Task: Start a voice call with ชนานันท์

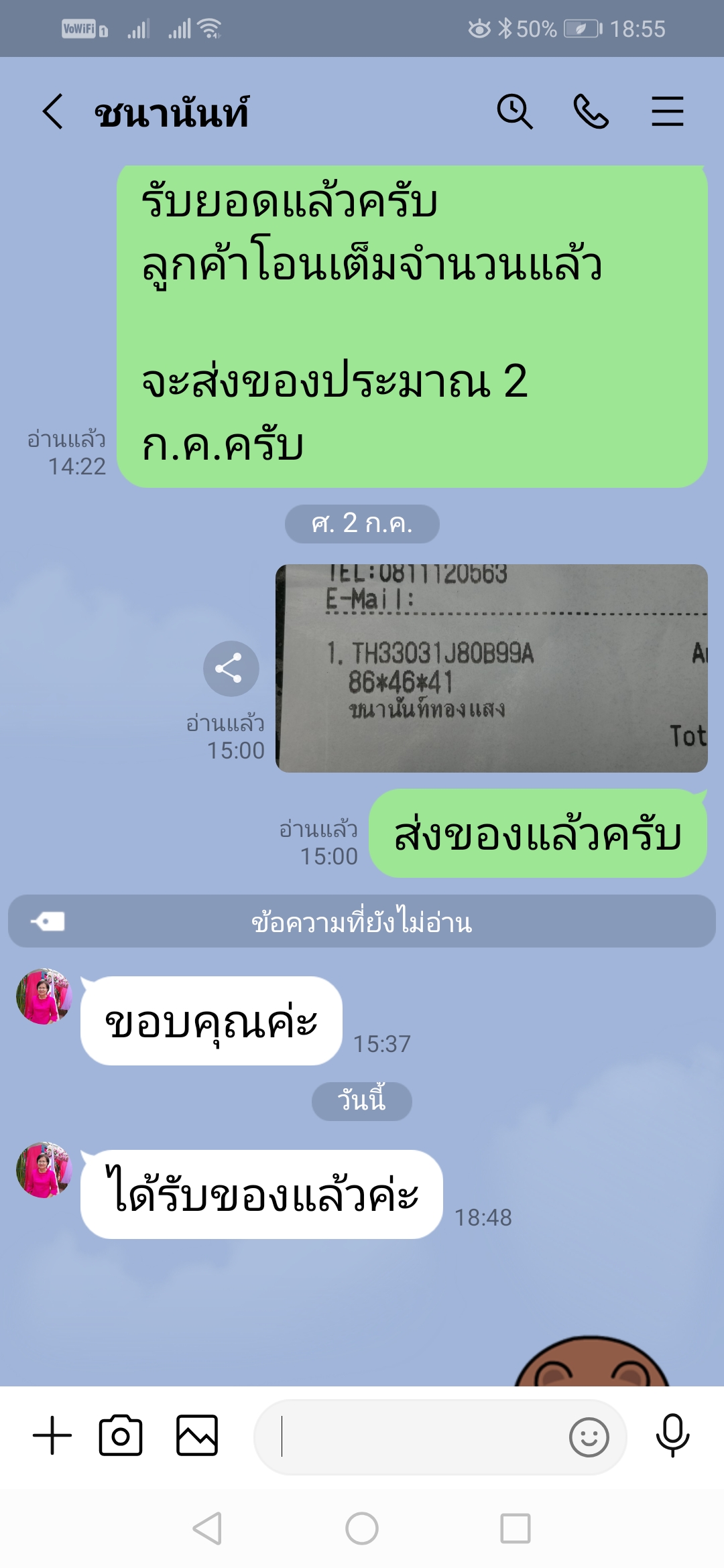Action: click(591, 111)
